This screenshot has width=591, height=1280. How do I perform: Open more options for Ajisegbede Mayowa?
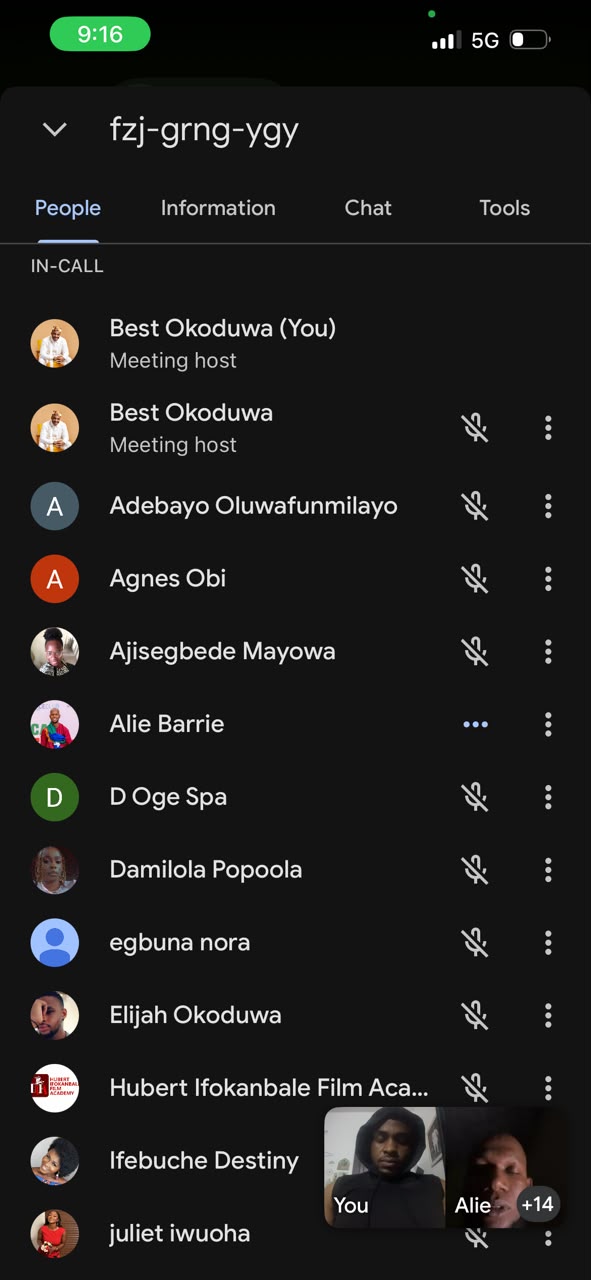pos(548,652)
